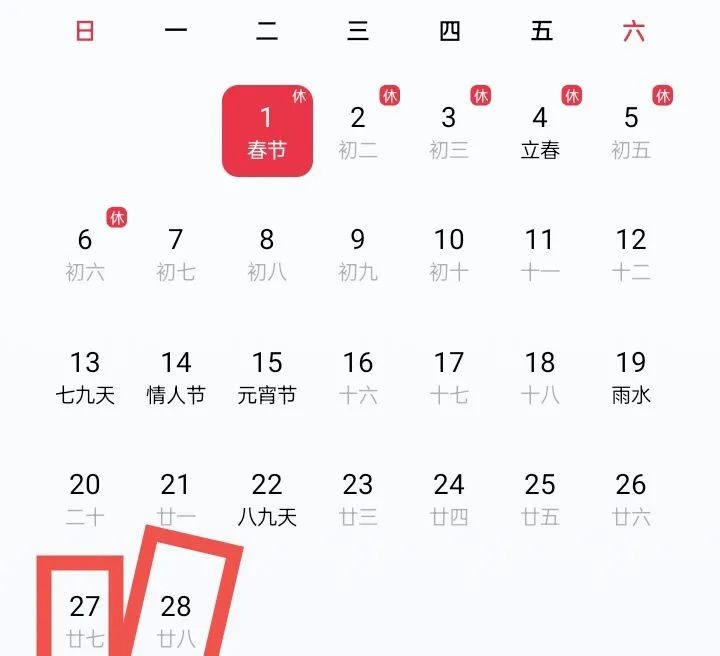Open date 14 Valentine's Day 情人节
Image resolution: width=720 pixels, height=656 pixels.
click(176, 376)
